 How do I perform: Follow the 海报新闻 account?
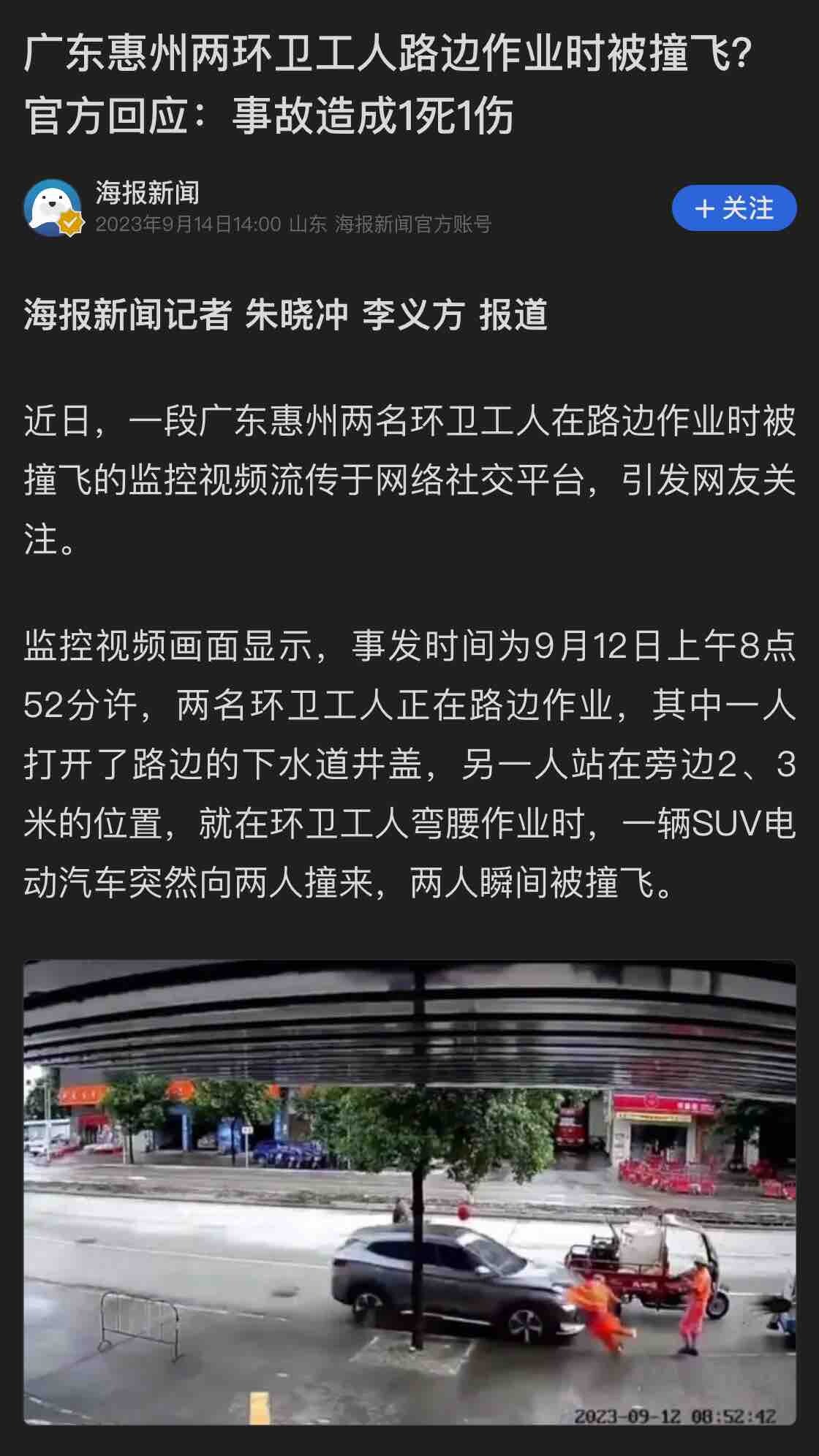click(x=733, y=208)
